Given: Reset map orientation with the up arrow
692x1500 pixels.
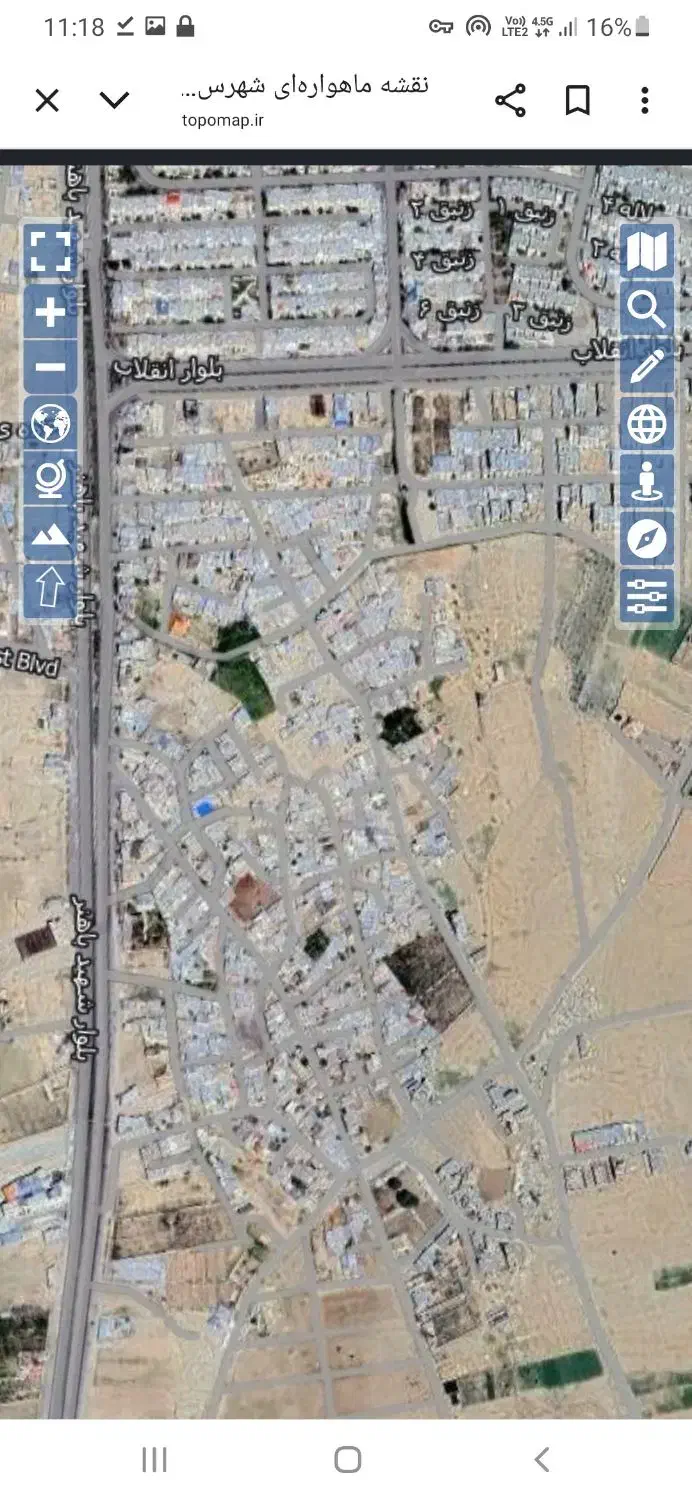Looking at the screenshot, I should click(50, 590).
